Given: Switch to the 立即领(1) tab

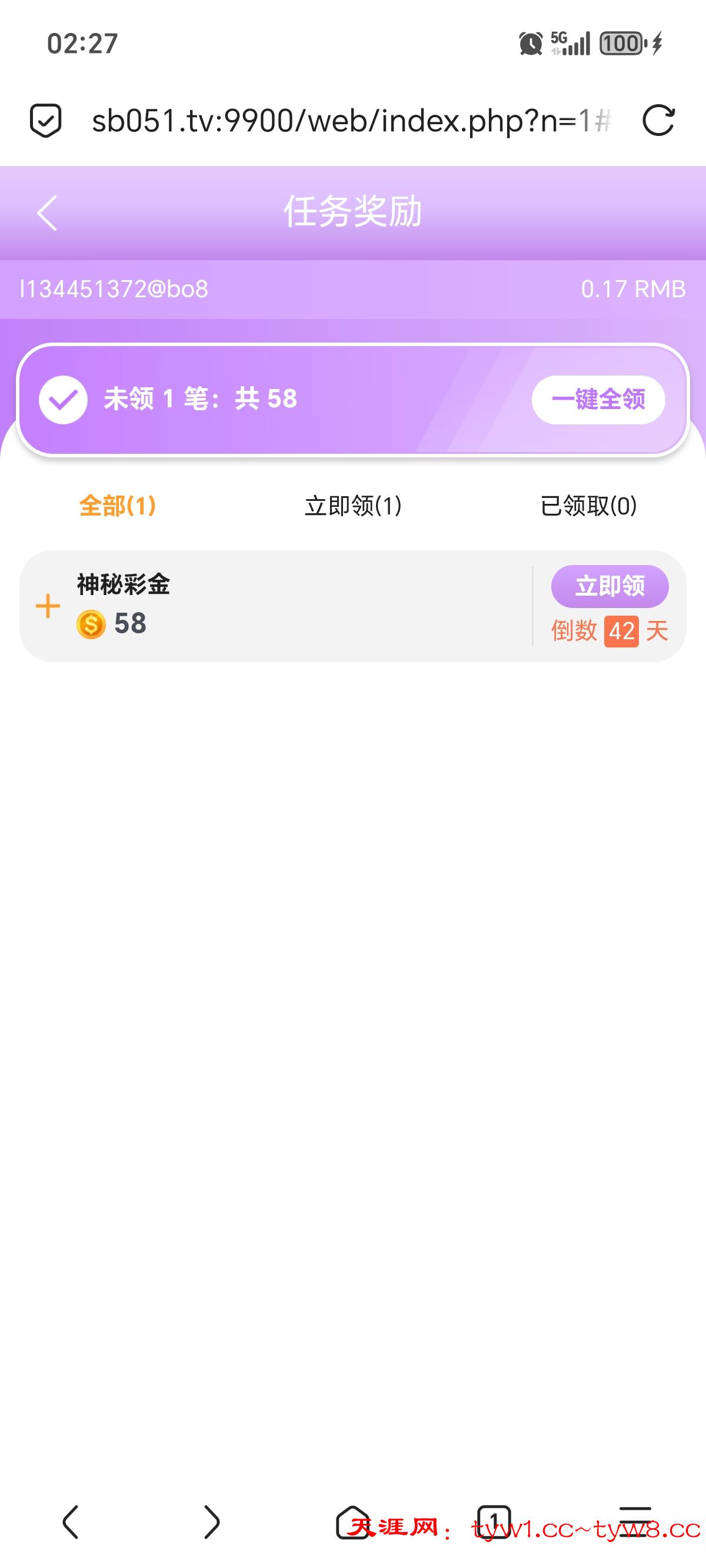Looking at the screenshot, I should point(353,505).
